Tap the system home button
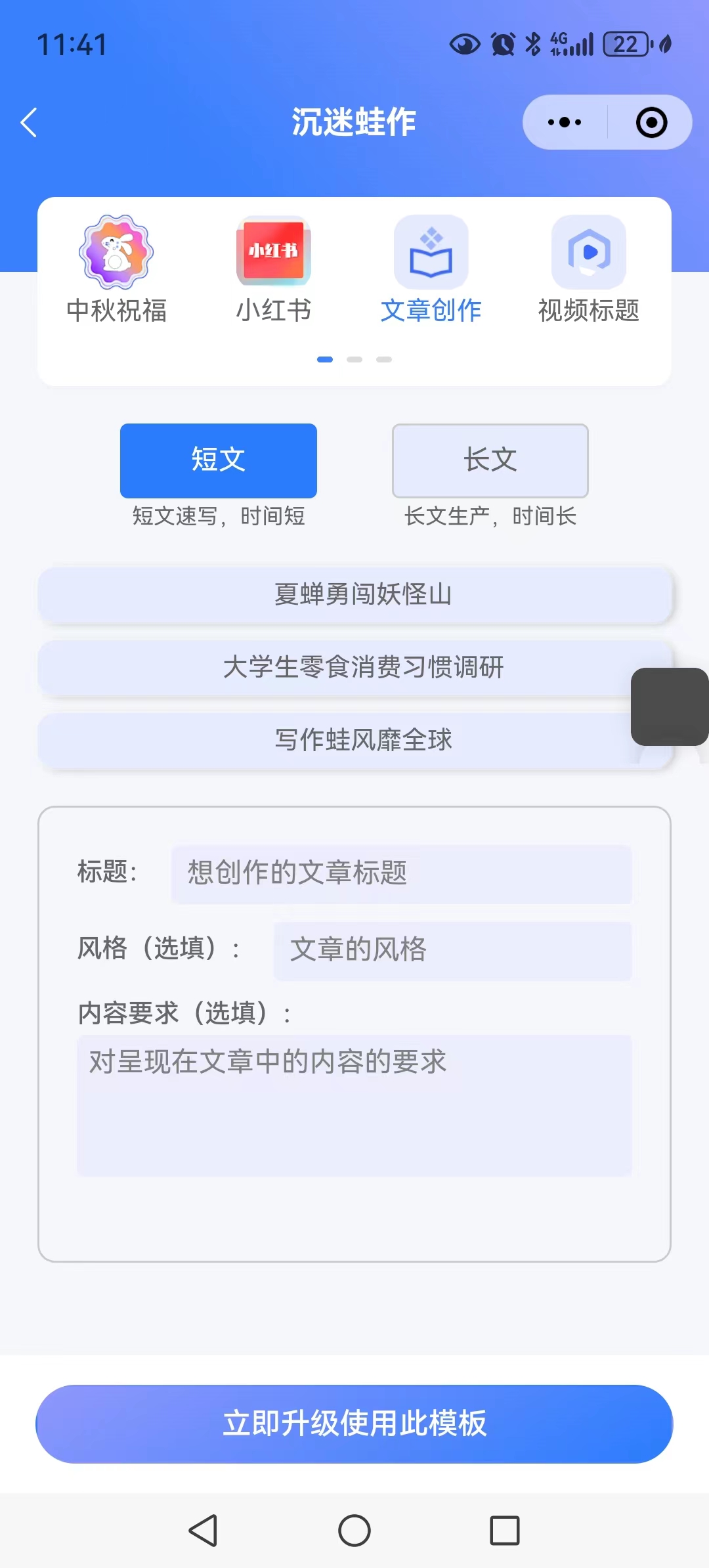 point(354,1531)
